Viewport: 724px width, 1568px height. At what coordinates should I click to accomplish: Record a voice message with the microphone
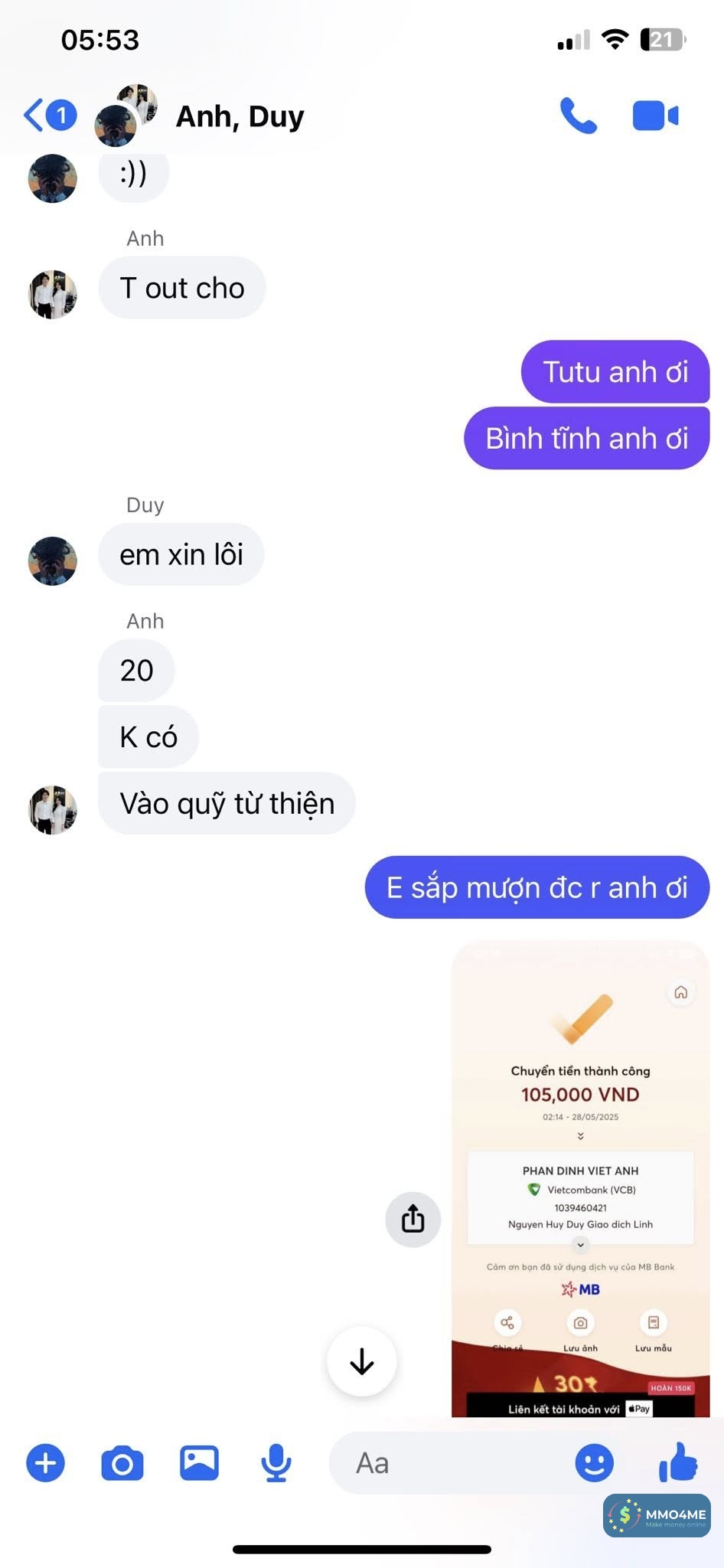(276, 1463)
